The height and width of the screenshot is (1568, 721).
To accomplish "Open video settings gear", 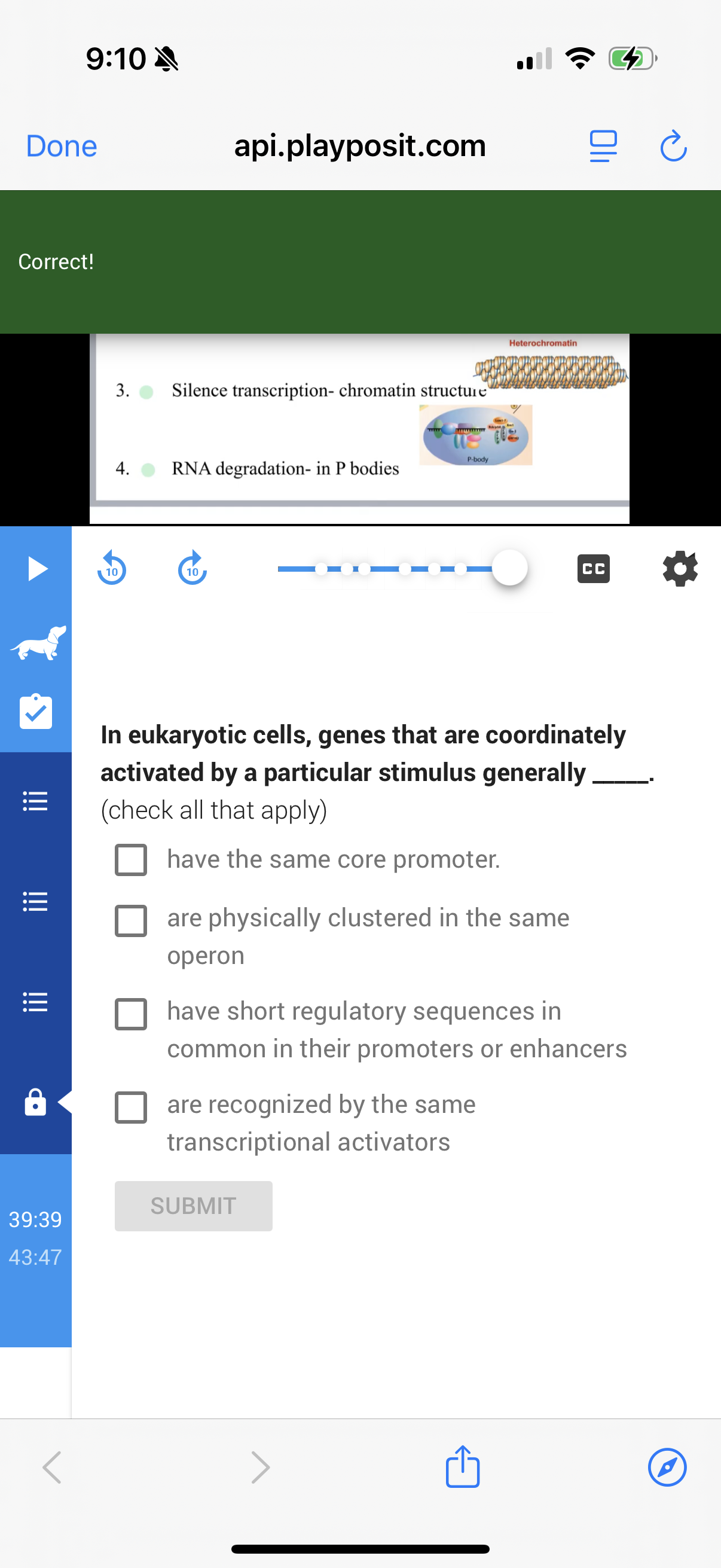I will click(680, 569).
